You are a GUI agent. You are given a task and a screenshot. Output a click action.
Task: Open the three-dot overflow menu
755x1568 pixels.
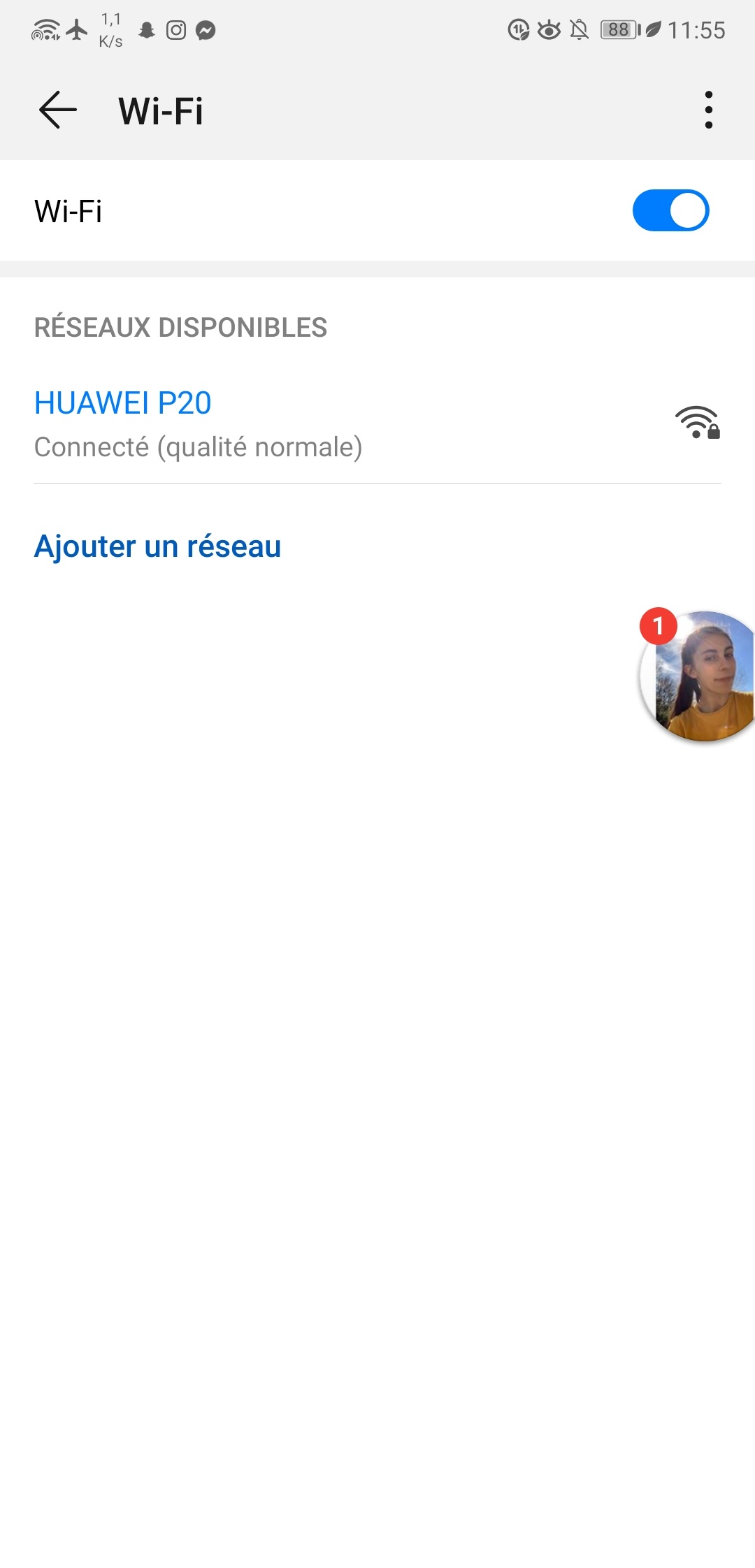[709, 110]
